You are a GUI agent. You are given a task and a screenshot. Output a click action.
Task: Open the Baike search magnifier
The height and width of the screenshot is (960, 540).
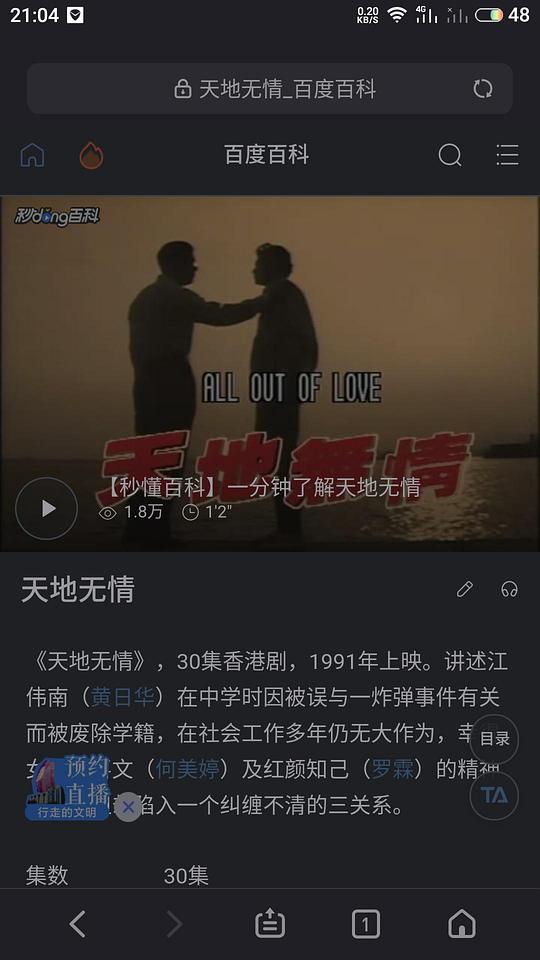450,155
